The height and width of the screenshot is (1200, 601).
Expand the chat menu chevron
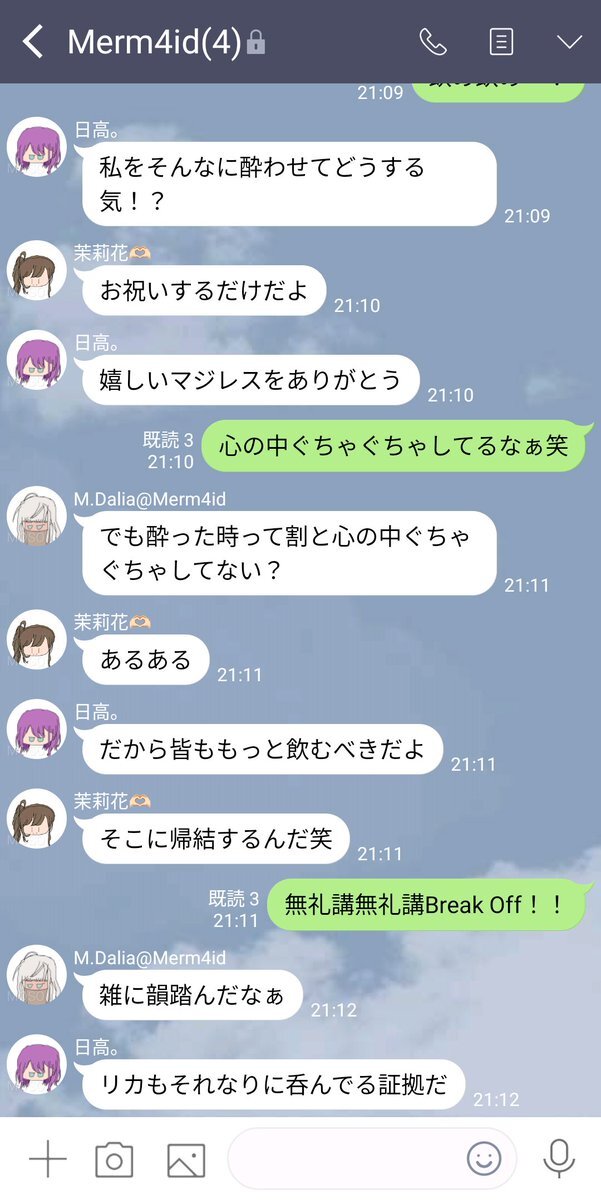coord(569,42)
